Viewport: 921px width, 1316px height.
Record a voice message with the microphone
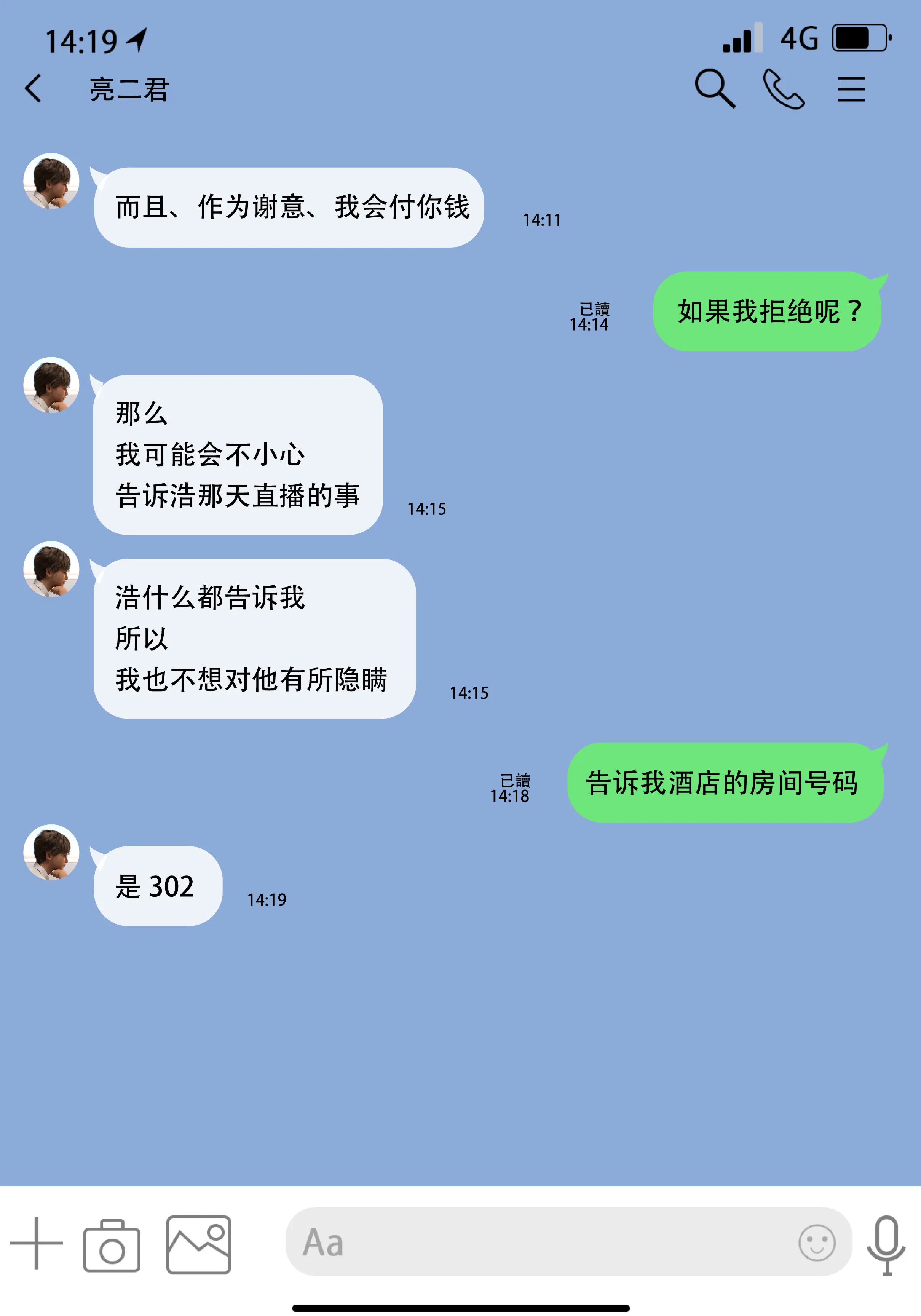tap(886, 1244)
